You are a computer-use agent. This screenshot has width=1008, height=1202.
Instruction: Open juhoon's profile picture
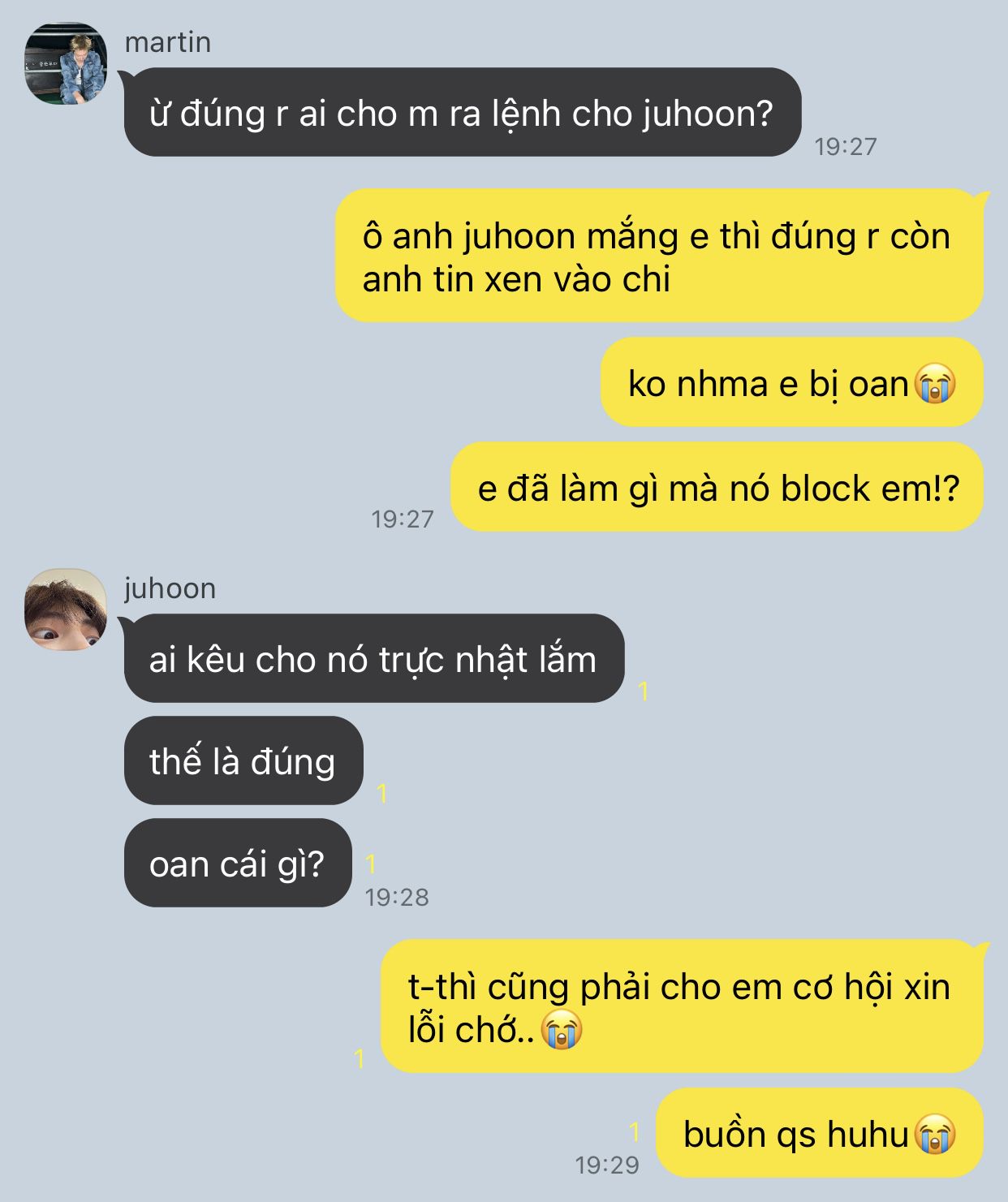[66, 610]
